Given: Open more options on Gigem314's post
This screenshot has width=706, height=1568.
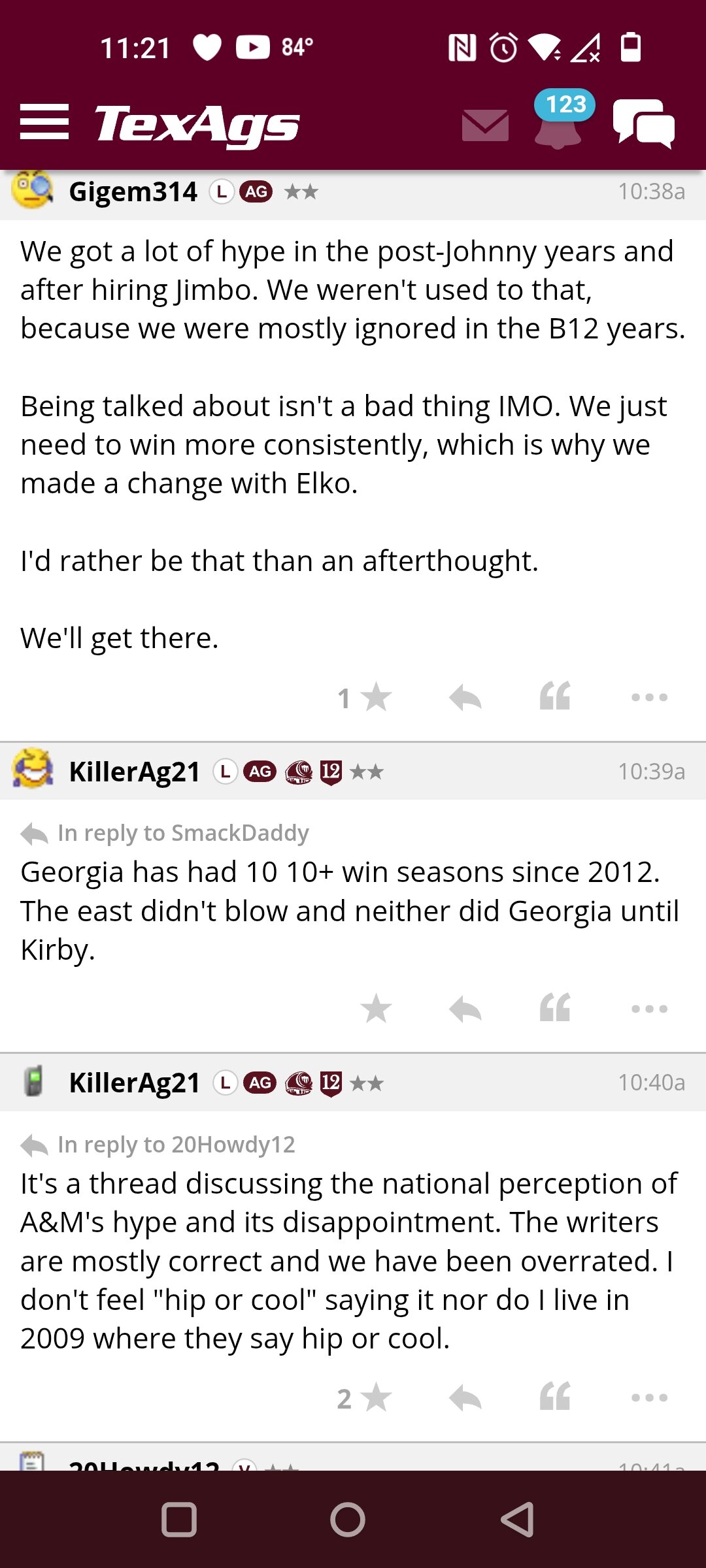Looking at the screenshot, I should point(649,697).
